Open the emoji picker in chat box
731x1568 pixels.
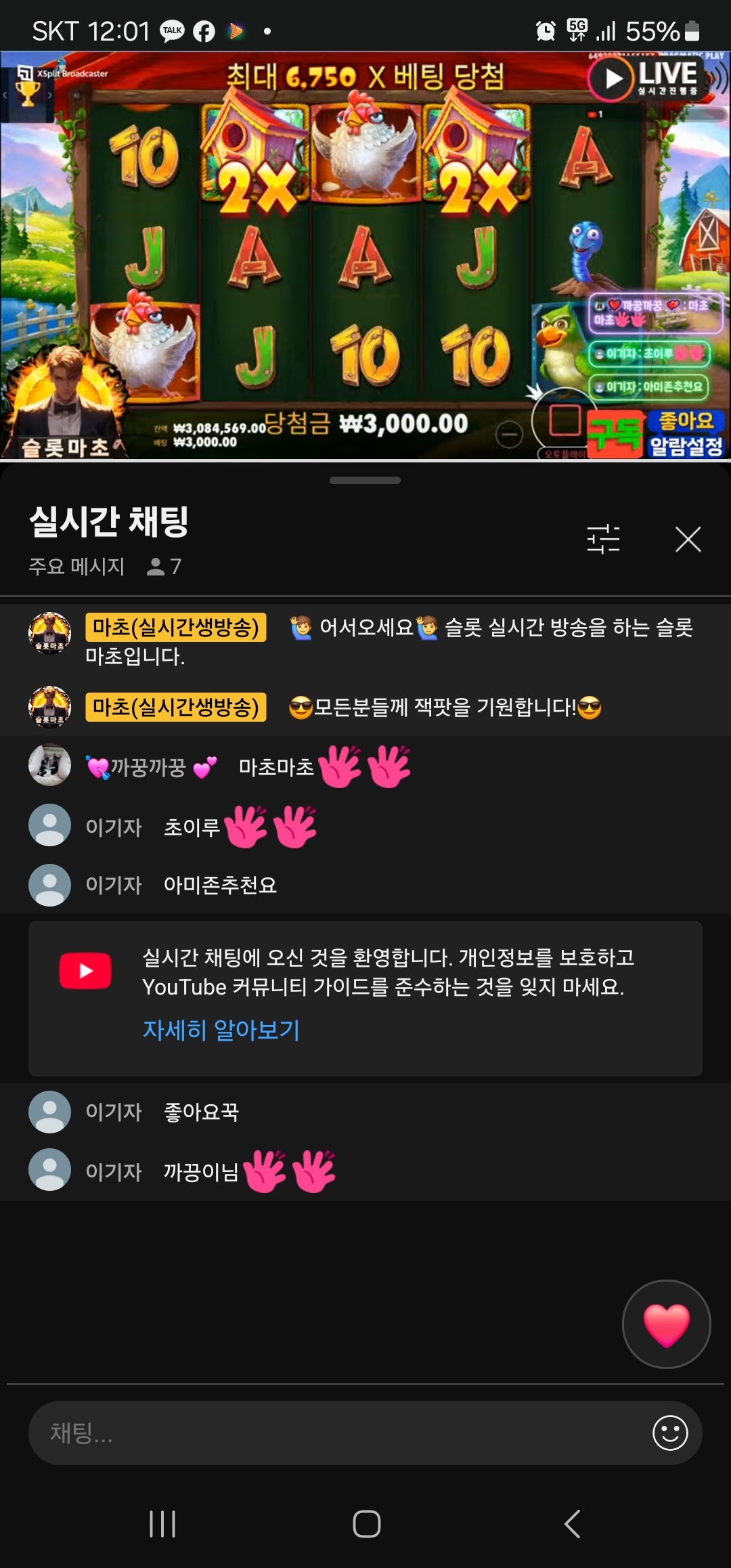670,1433
